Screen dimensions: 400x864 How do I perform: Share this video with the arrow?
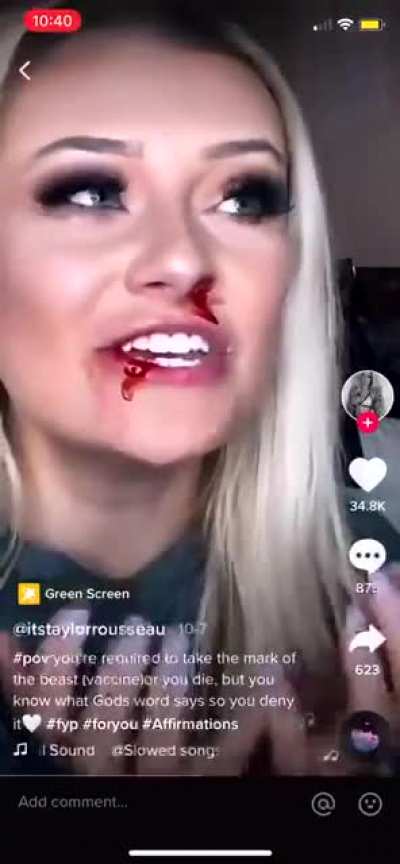click(367, 639)
